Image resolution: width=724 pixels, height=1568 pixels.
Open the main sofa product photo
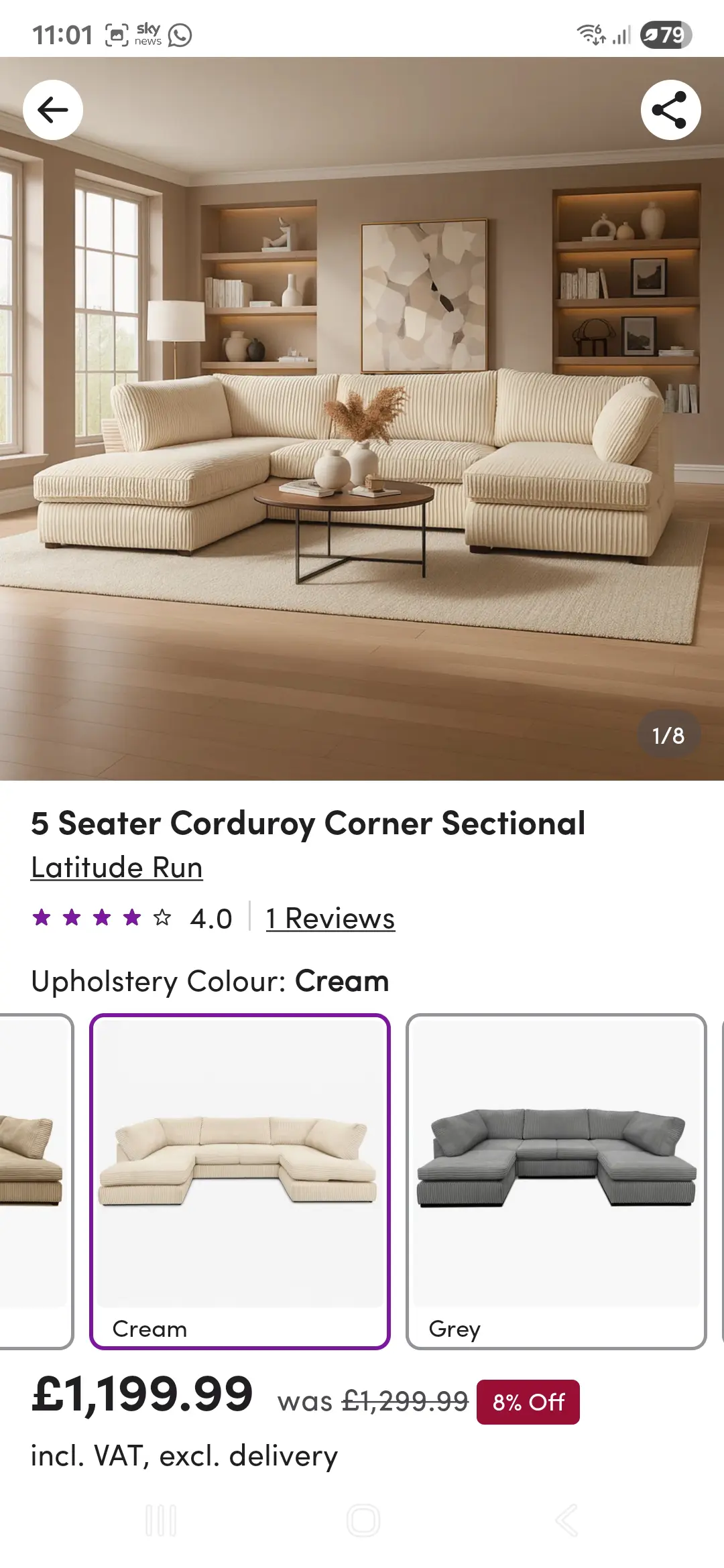tap(362, 436)
